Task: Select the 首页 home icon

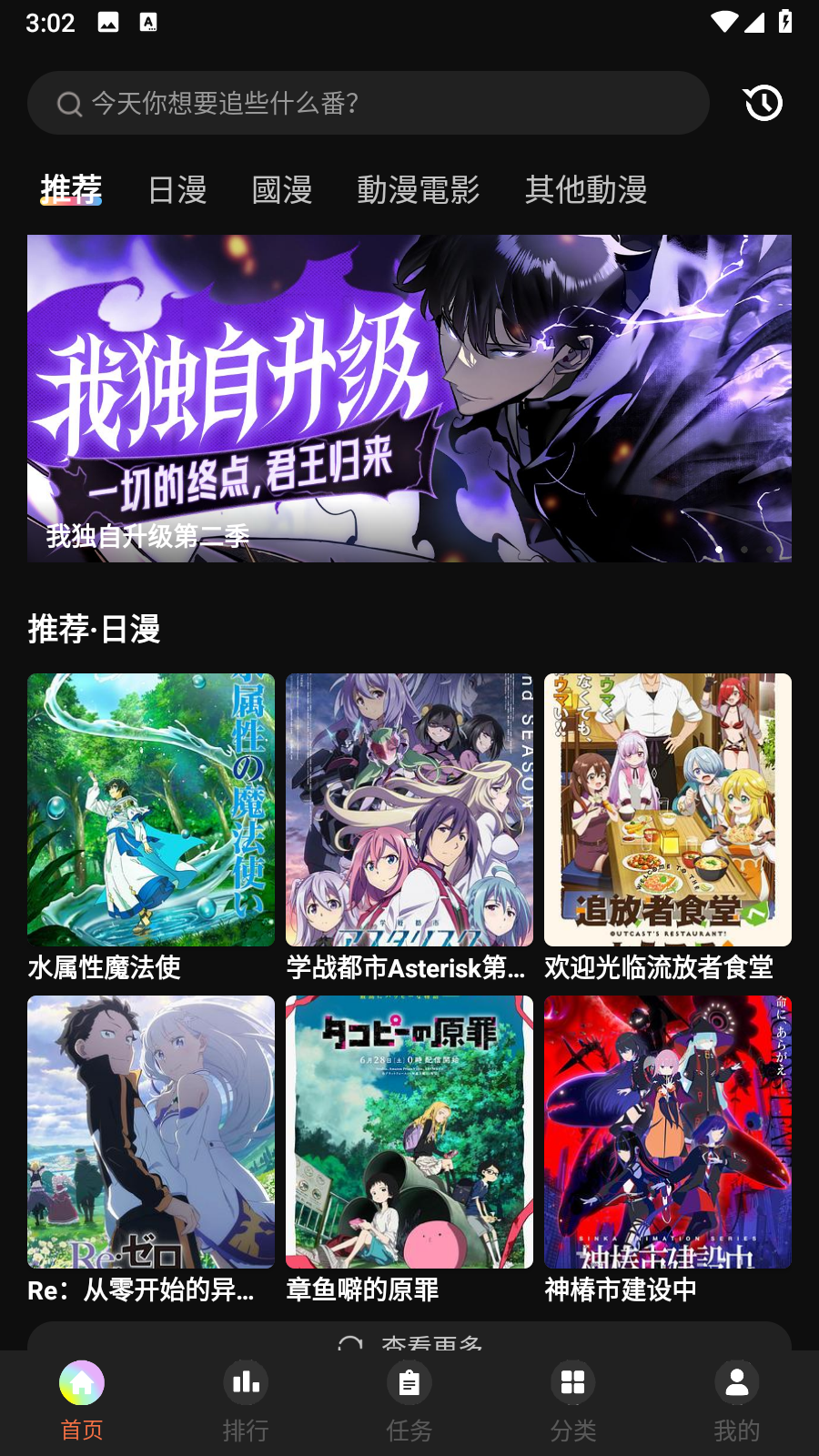Action: [x=81, y=1382]
